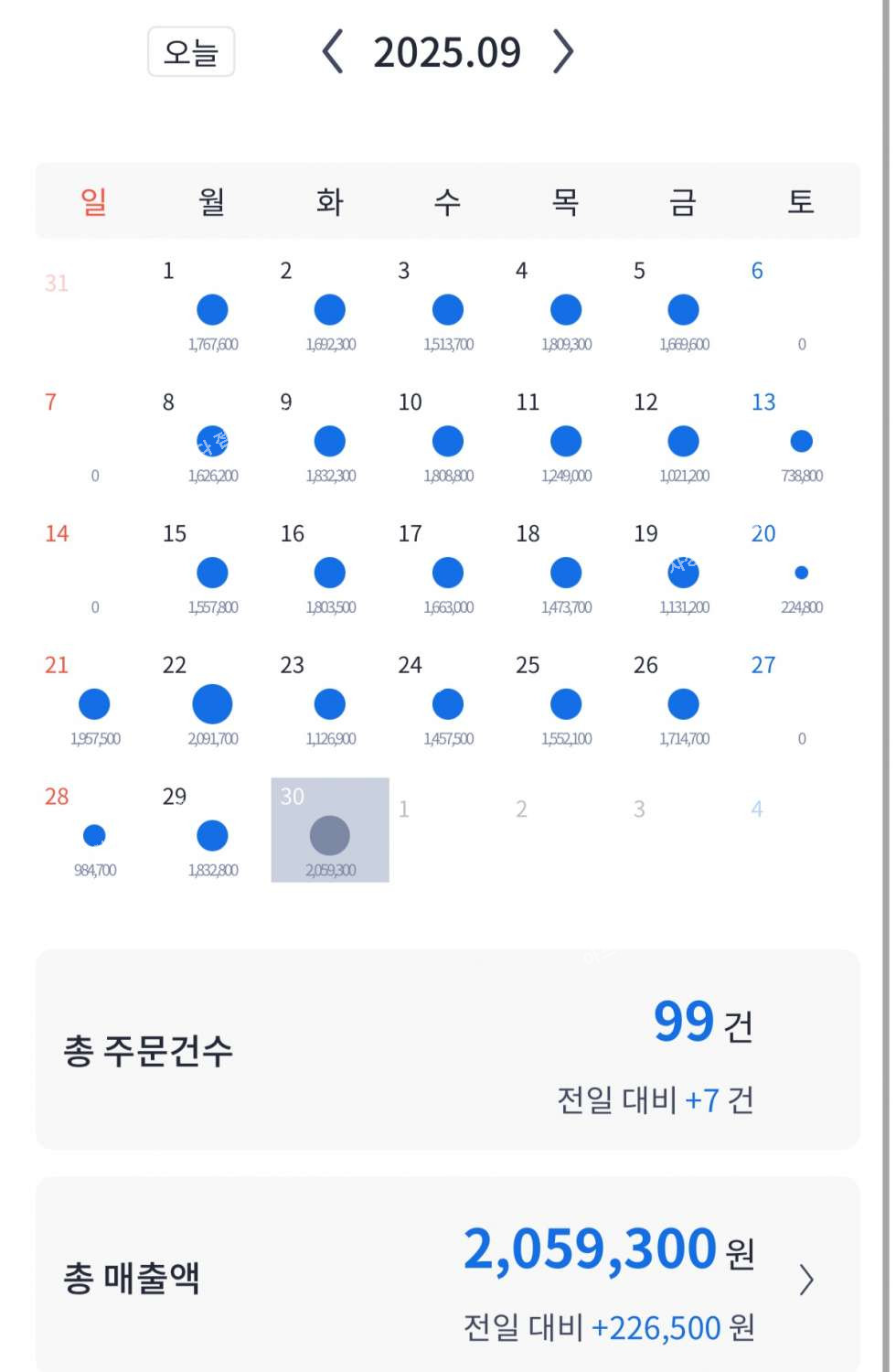Select September 28 with 984,700 sales
The width and height of the screenshot is (896, 1372).
tap(94, 835)
